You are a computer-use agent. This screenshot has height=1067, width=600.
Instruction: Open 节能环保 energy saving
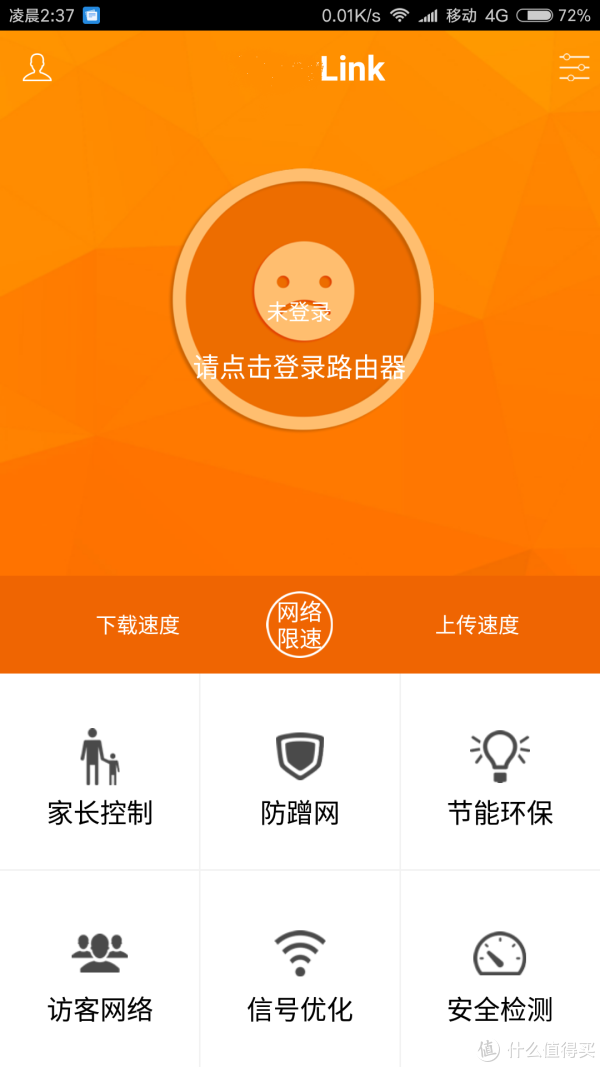pos(500,772)
